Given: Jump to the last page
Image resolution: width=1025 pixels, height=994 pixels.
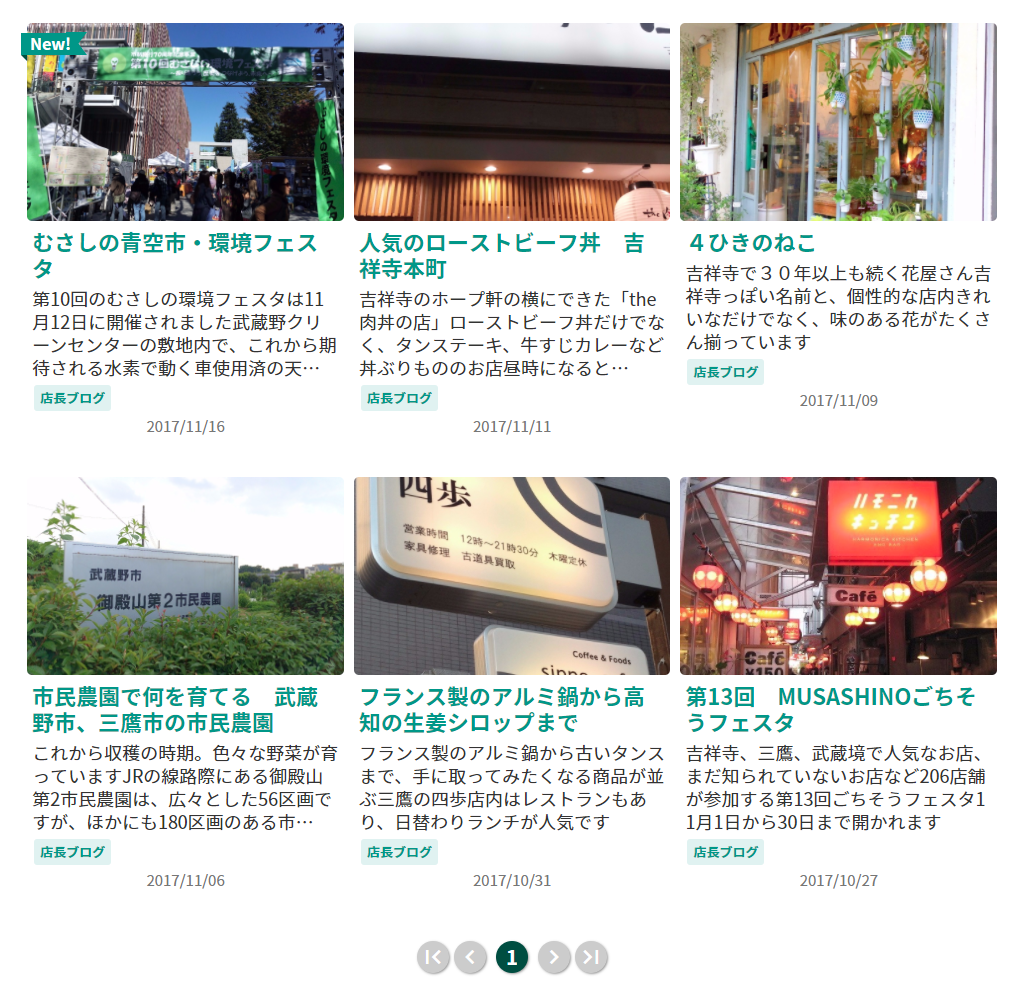Looking at the screenshot, I should [x=591, y=957].
